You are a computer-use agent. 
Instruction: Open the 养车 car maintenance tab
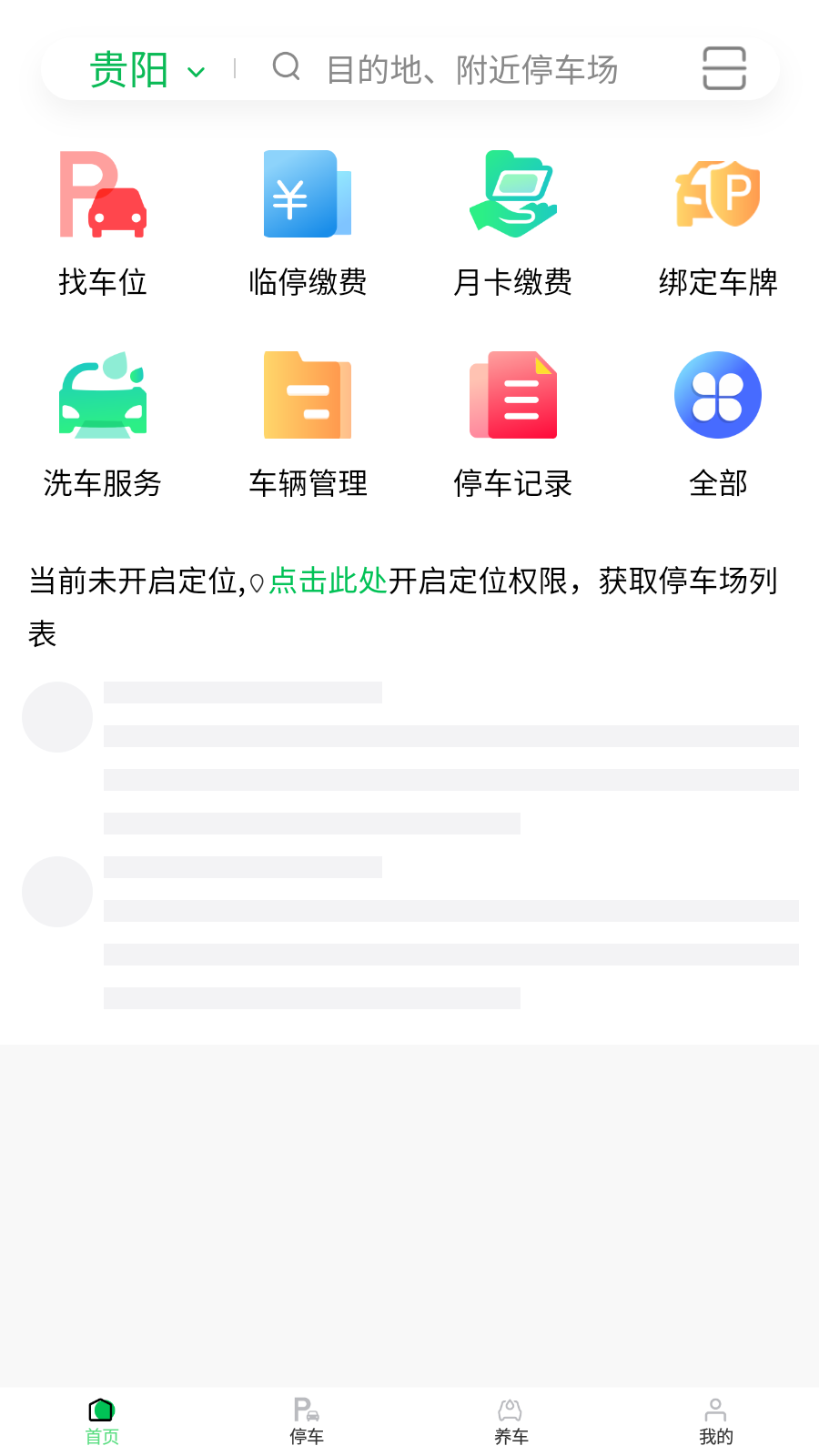(511, 1420)
